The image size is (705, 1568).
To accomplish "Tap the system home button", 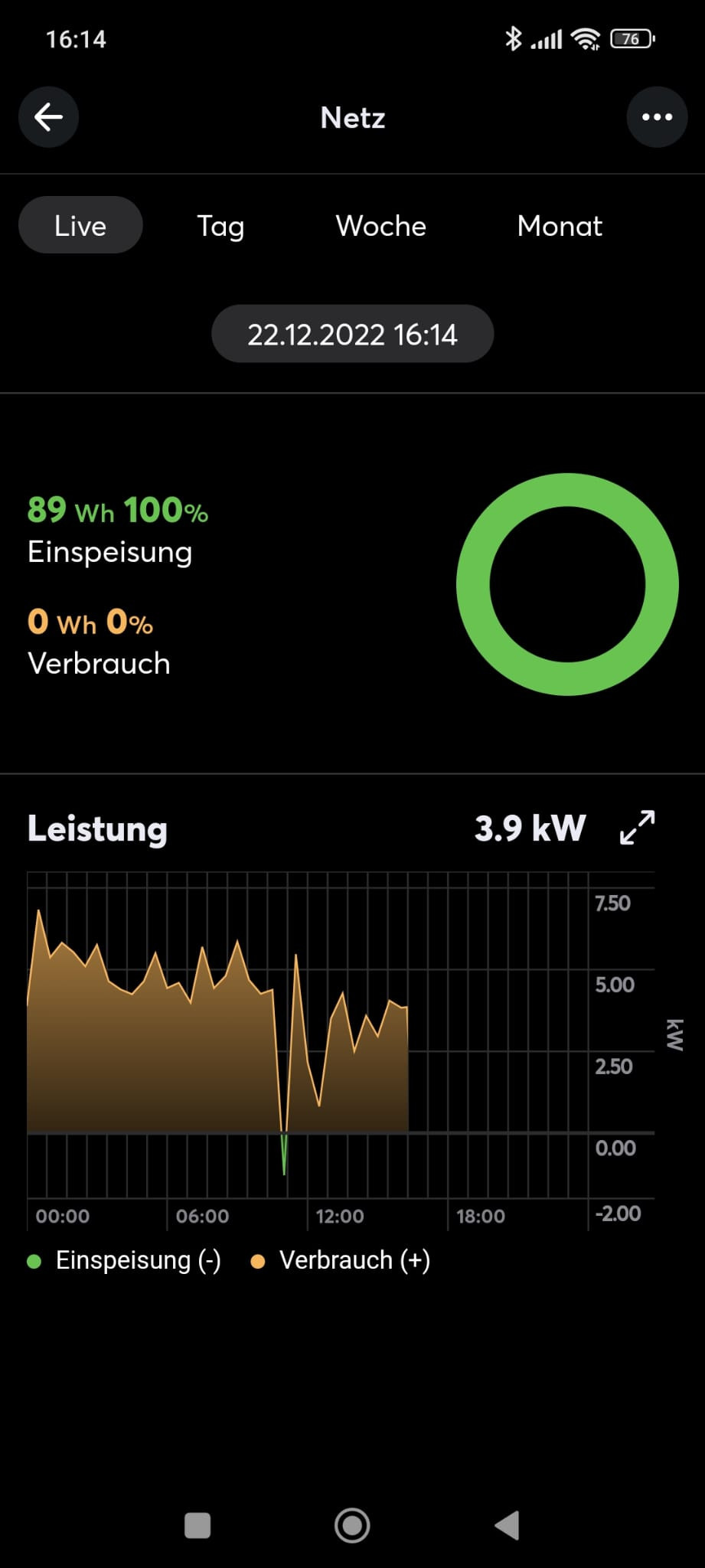I will (352, 1525).
